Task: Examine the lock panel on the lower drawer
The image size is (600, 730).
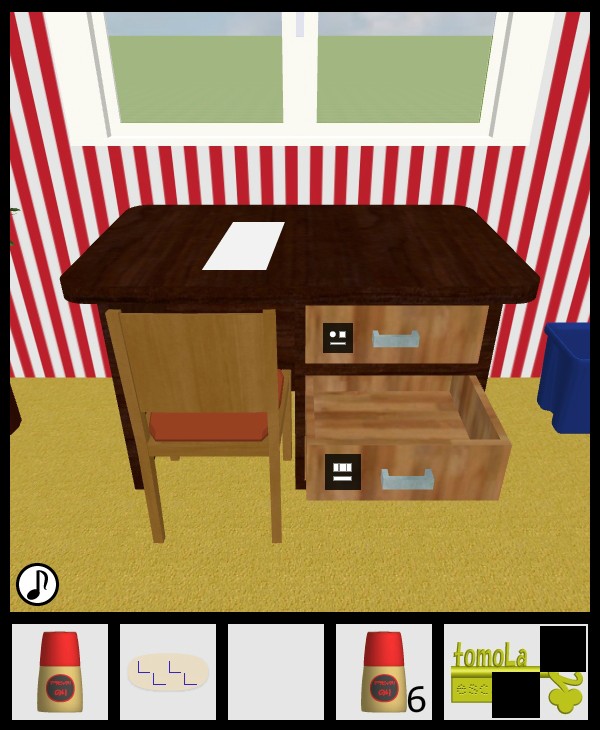Action: 343,471
